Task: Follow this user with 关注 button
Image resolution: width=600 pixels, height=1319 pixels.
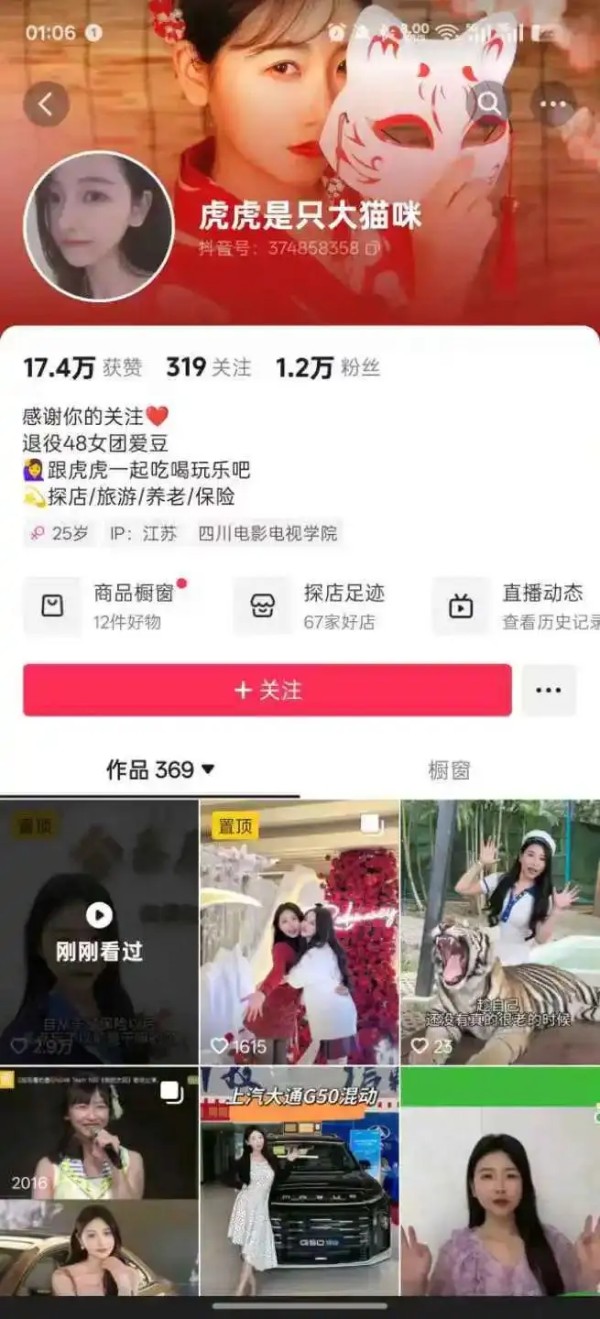Action: click(267, 690)
